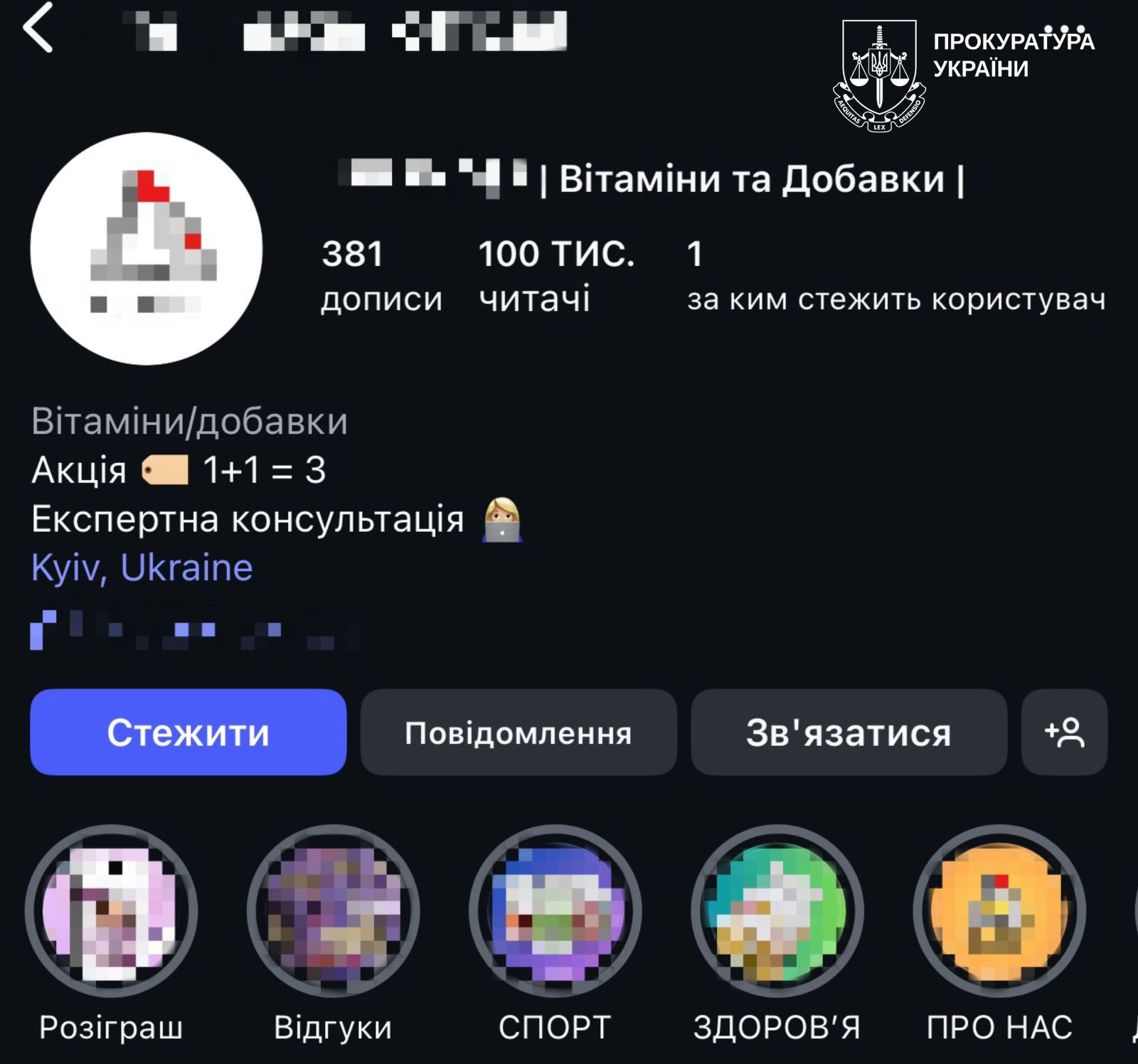Open Повідомлення to message the profile
The width and height of the screenshot is (1138, 1064).
click(518, 732)
